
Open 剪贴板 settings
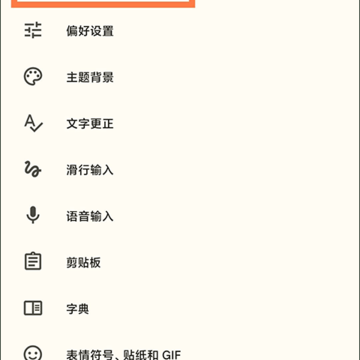click(180, 262)
